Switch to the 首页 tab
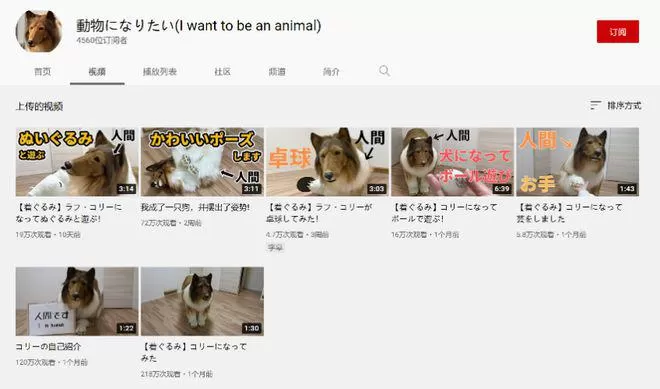Viewport: 660px width, 389px height. 43,72
